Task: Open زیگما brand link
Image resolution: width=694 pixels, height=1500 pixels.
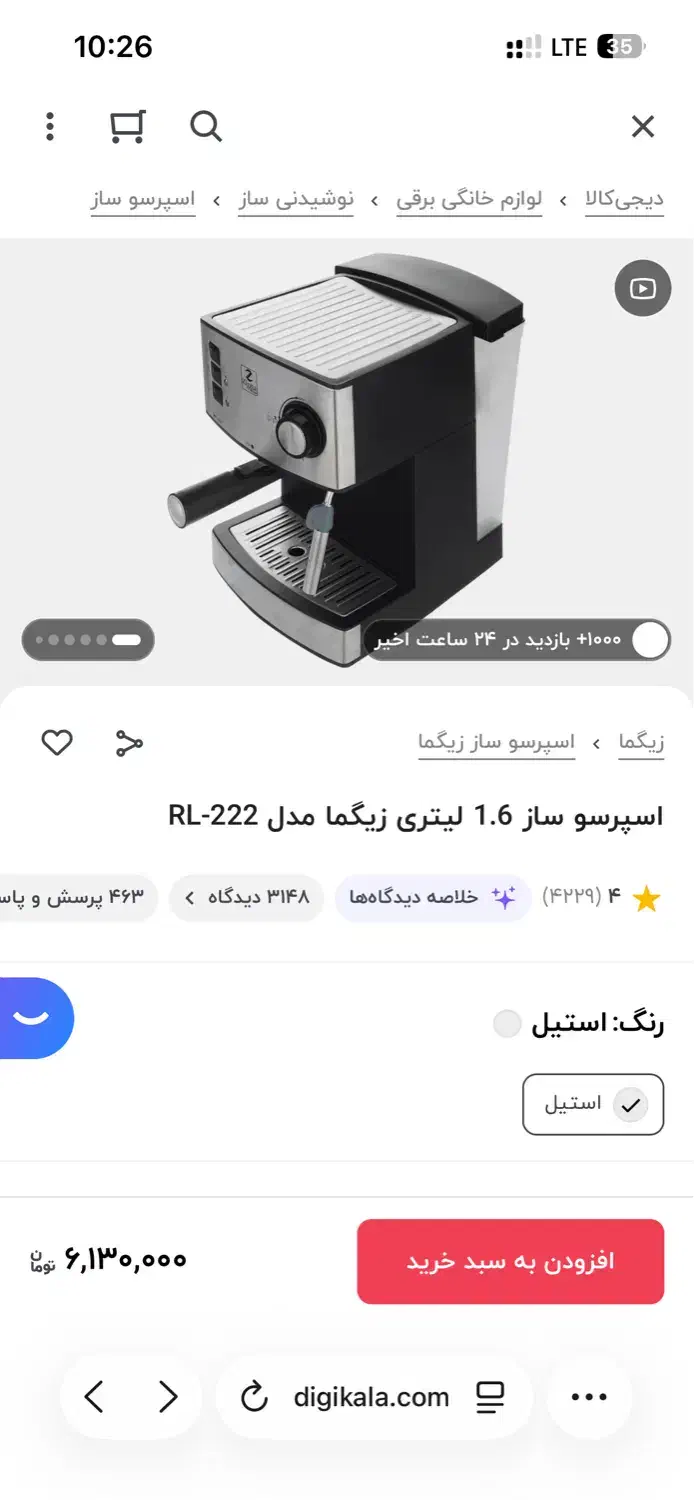Action: tap(641, 743)
